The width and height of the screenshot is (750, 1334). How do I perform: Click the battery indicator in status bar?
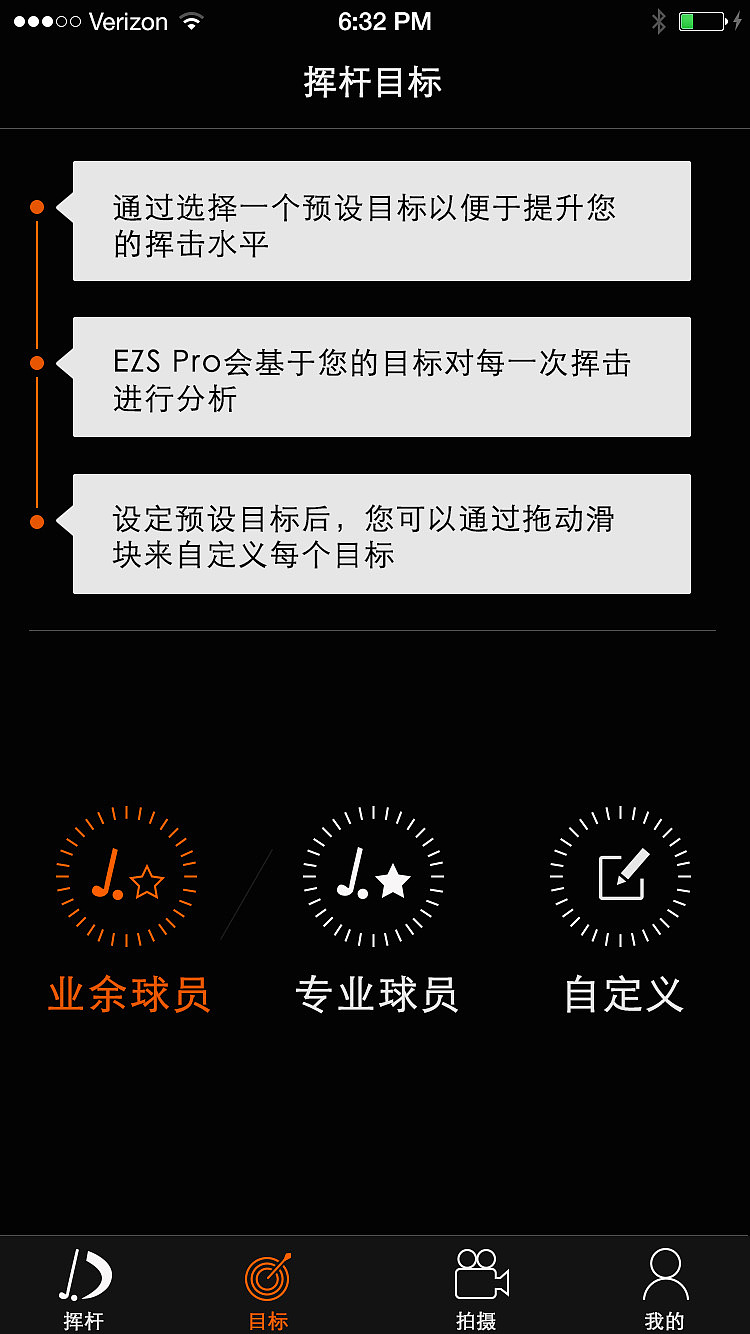pos(700,20)
